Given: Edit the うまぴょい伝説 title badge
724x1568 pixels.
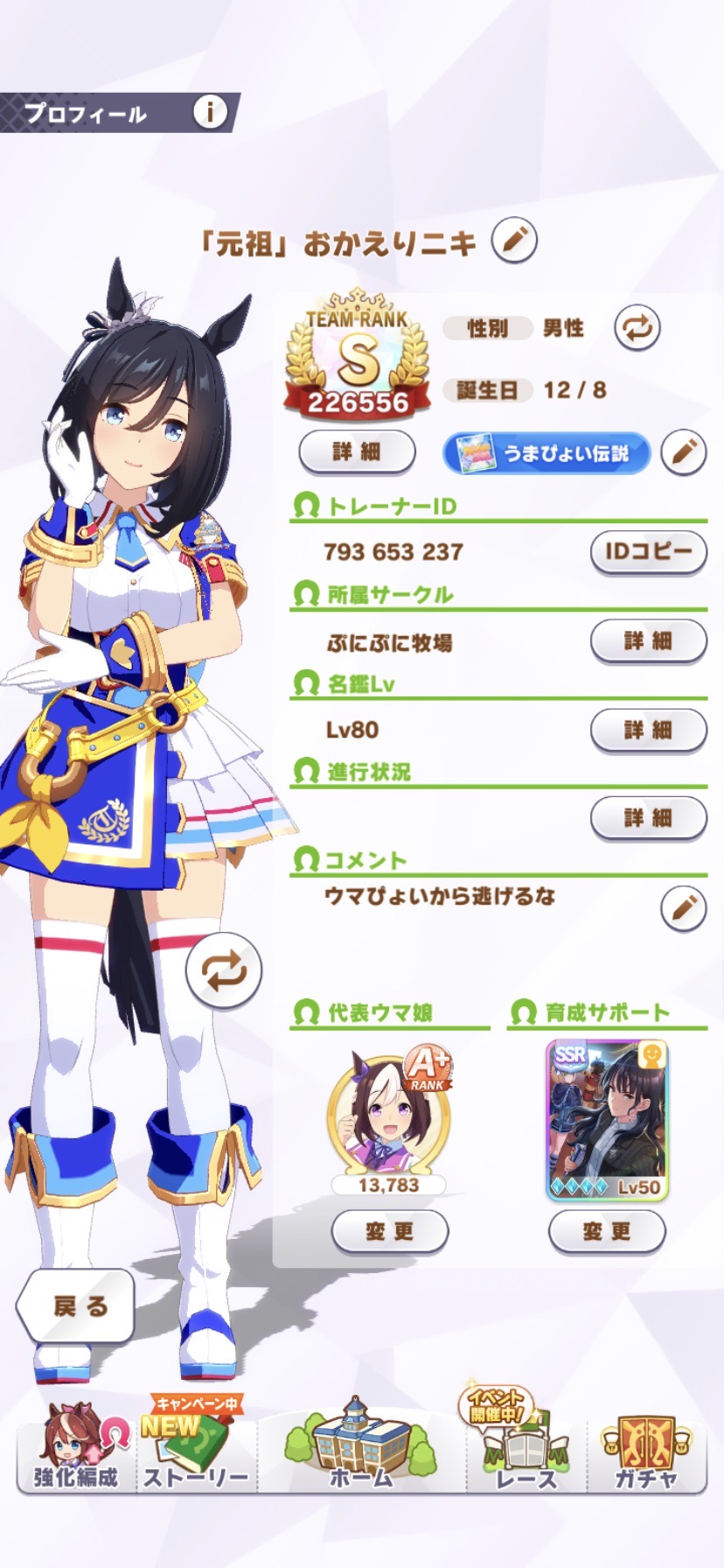Looking at the screenshot, I should [683, 452].
